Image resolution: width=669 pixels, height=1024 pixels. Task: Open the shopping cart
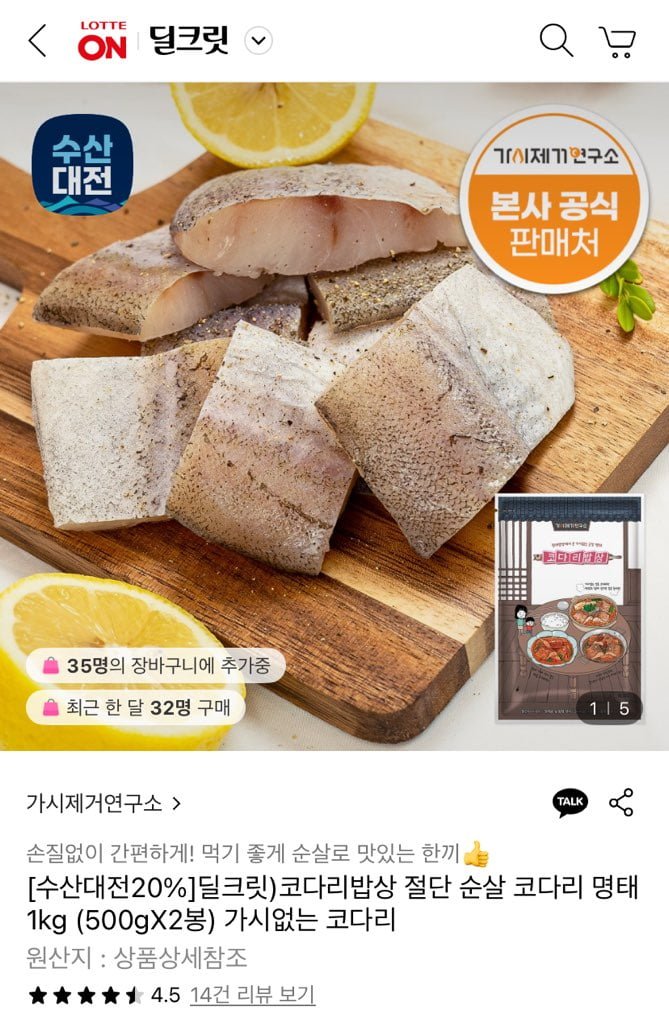click(617, 41)
